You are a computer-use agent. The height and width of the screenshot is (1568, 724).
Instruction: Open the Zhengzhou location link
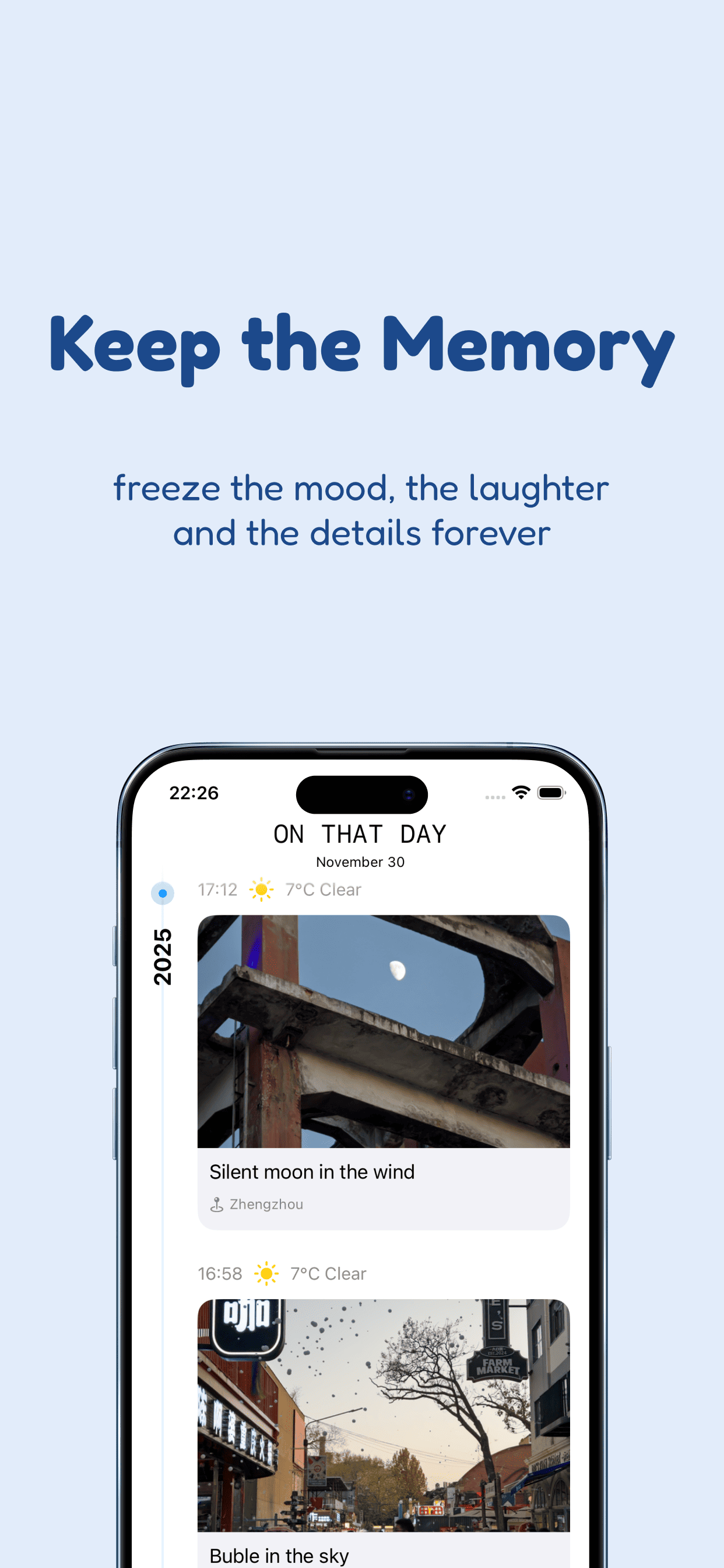point(266,1203)
